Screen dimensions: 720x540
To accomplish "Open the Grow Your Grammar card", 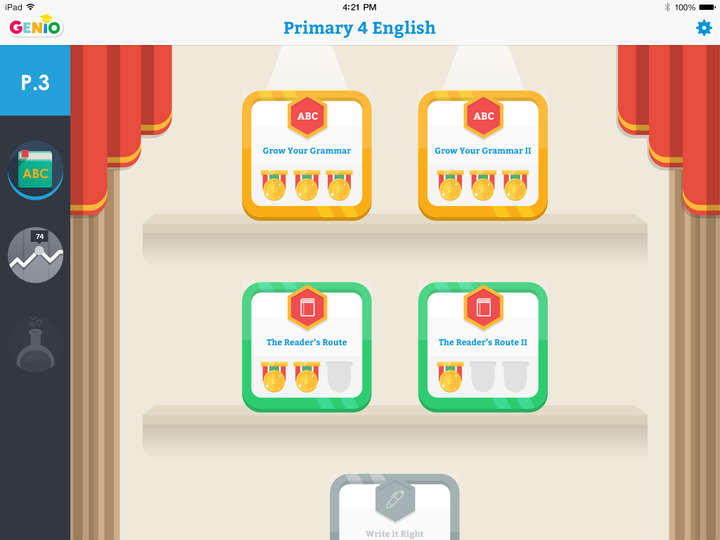I will pyautogui.click(x=307, y=155).
